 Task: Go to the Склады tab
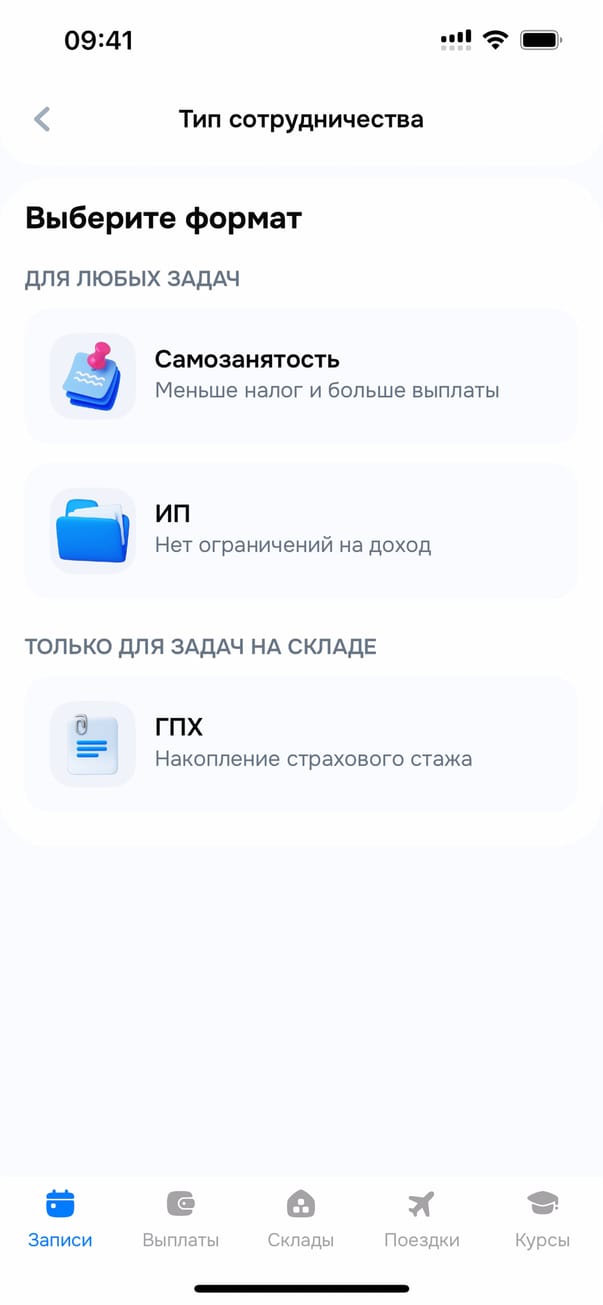pos(301,1219)
